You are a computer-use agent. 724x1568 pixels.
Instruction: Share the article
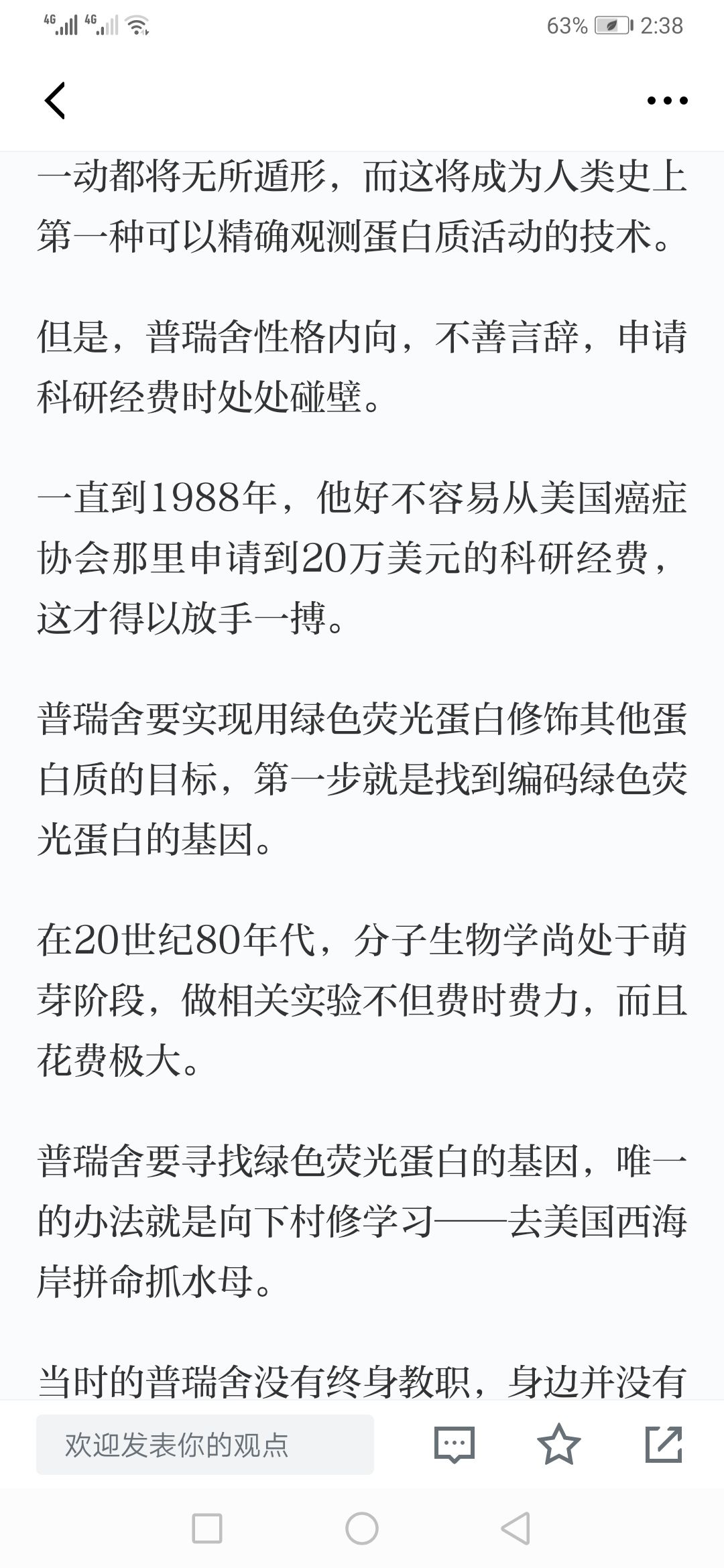click(x=664, y=1444)
